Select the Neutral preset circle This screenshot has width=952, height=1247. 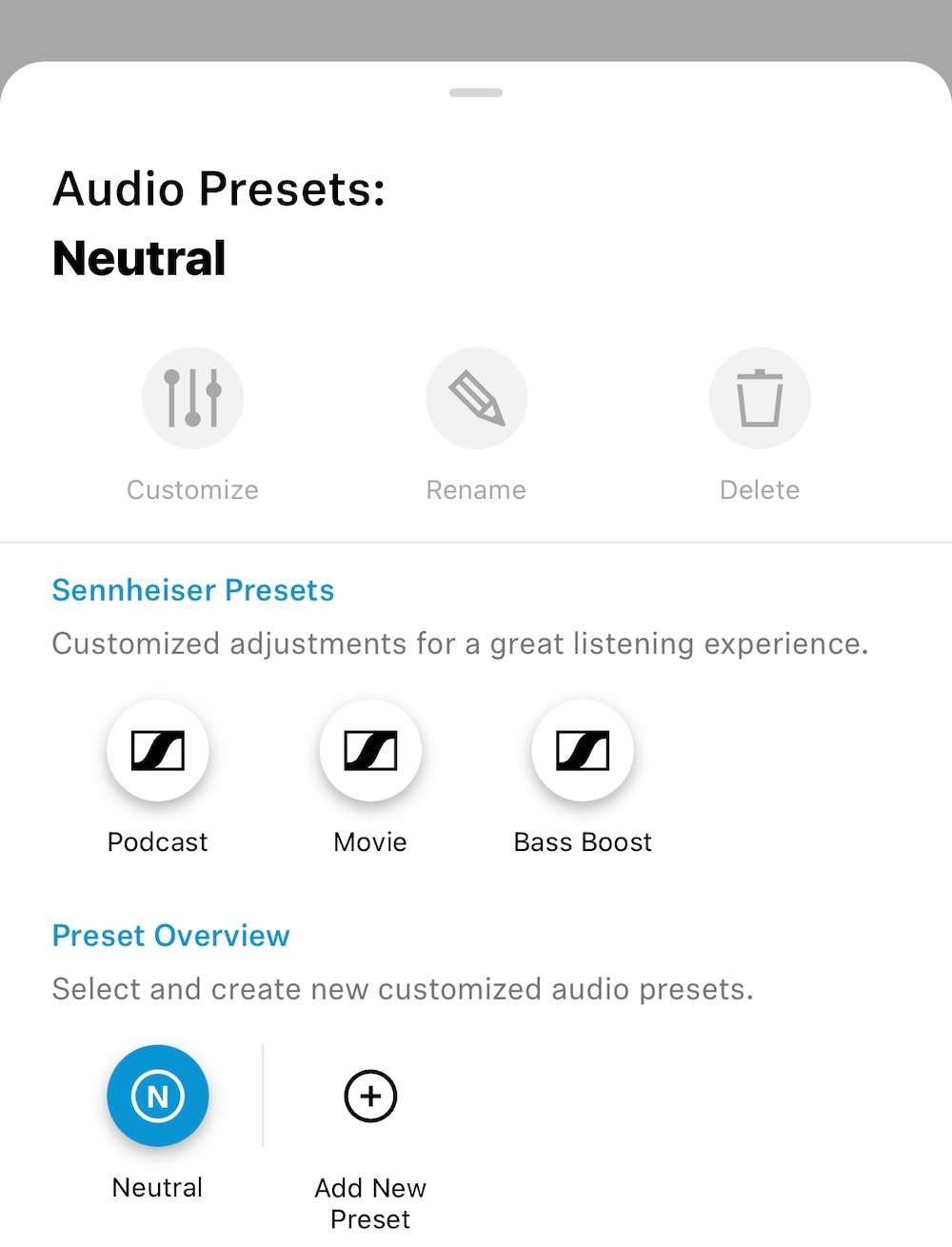click(158, 1097)
